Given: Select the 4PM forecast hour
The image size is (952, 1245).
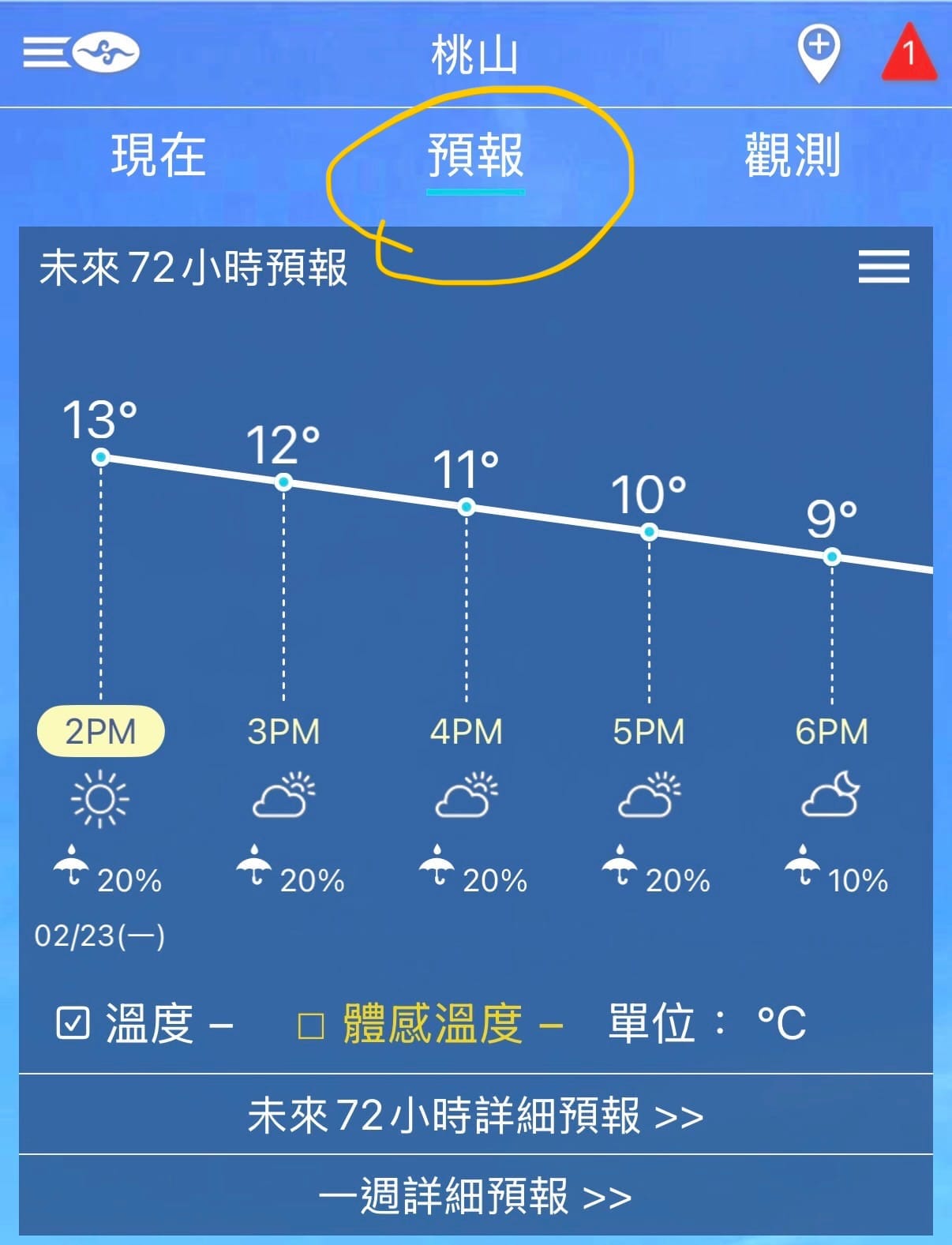Looking at the screenshot, I should (466, 731).
